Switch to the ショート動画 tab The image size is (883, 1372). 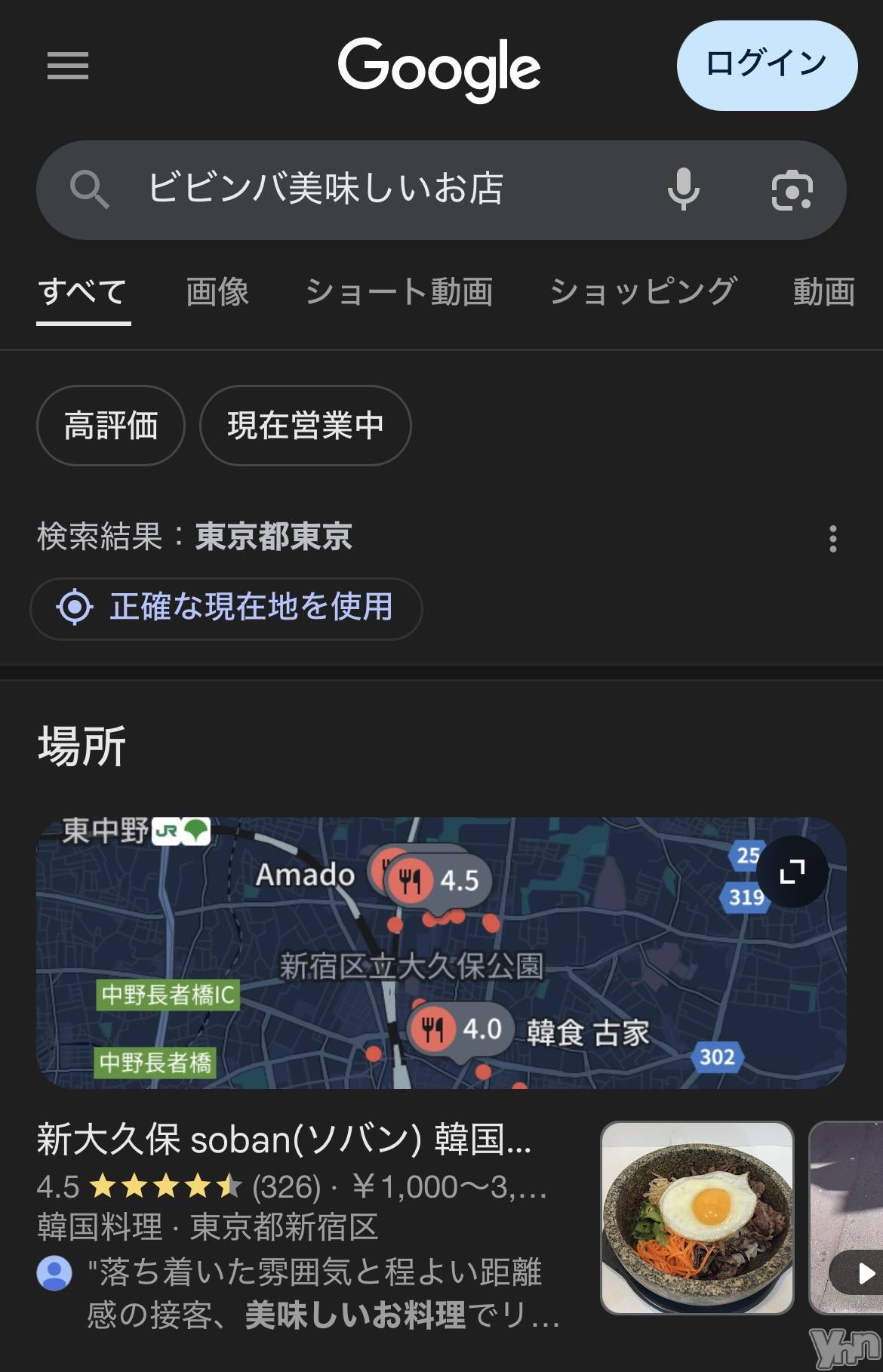[398, 292]
